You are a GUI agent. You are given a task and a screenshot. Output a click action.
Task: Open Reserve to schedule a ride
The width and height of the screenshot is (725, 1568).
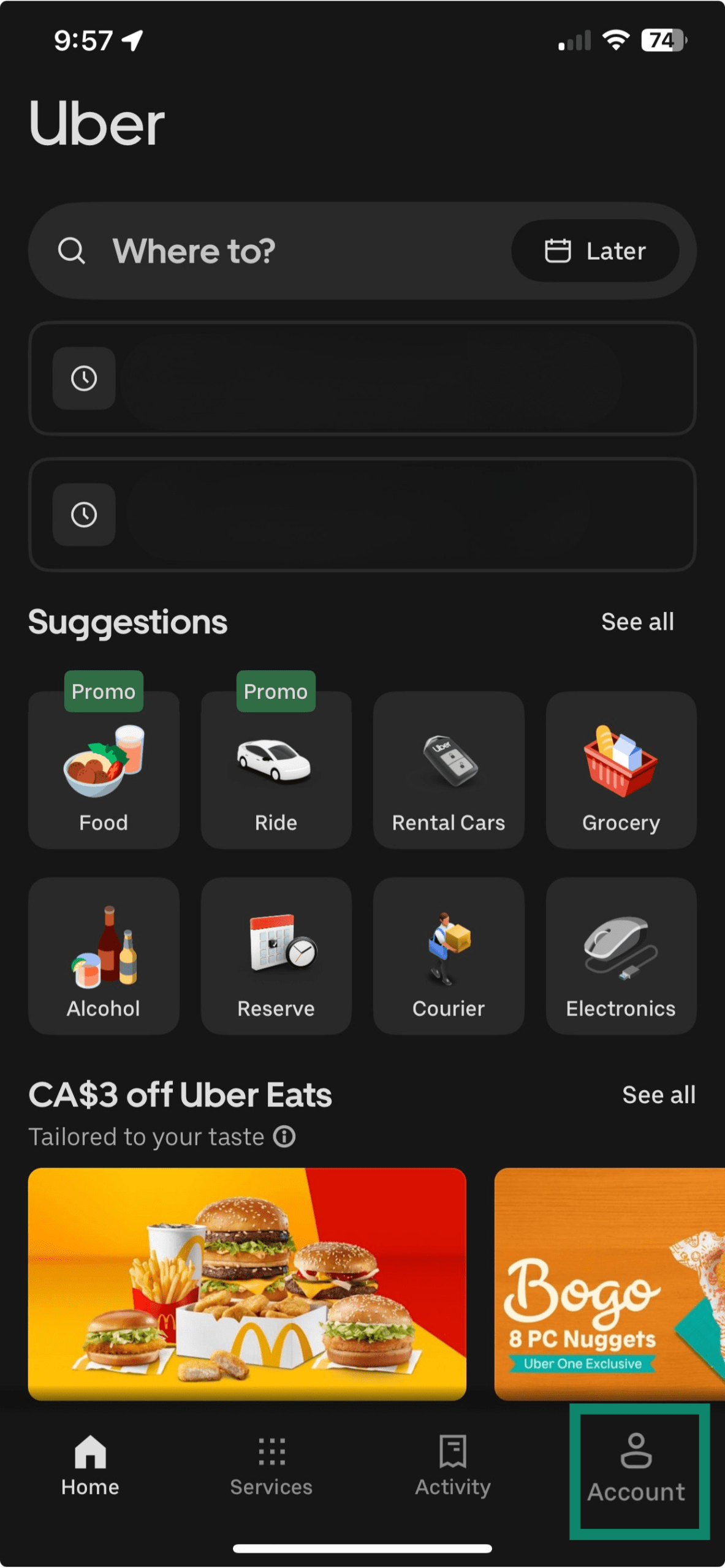[276, 956]
